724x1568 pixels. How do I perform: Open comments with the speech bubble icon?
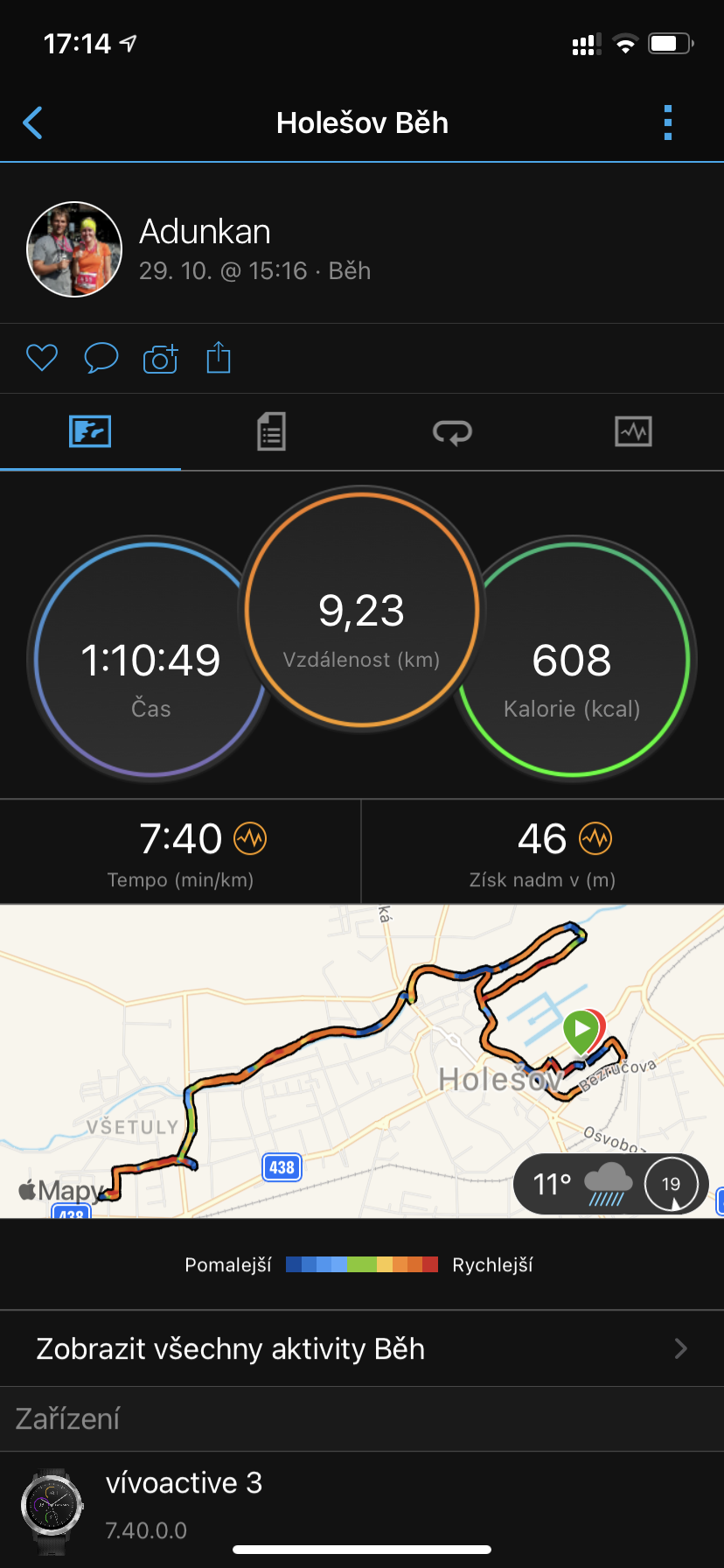pyautogui.click(x=101, y=358)
